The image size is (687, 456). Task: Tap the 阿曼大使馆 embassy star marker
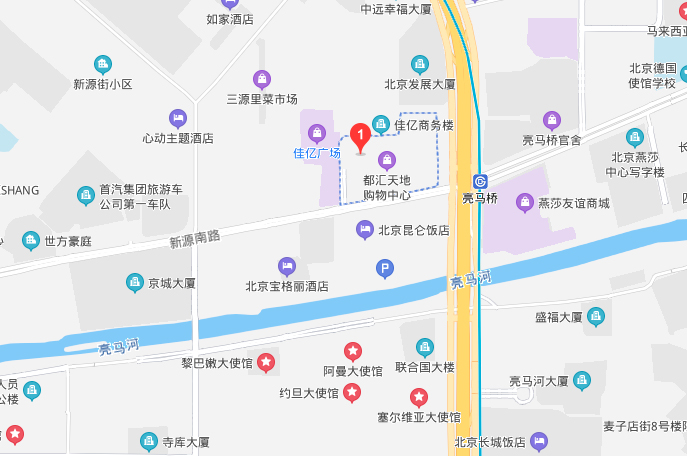pyautogui.click(x=353, y=350)
